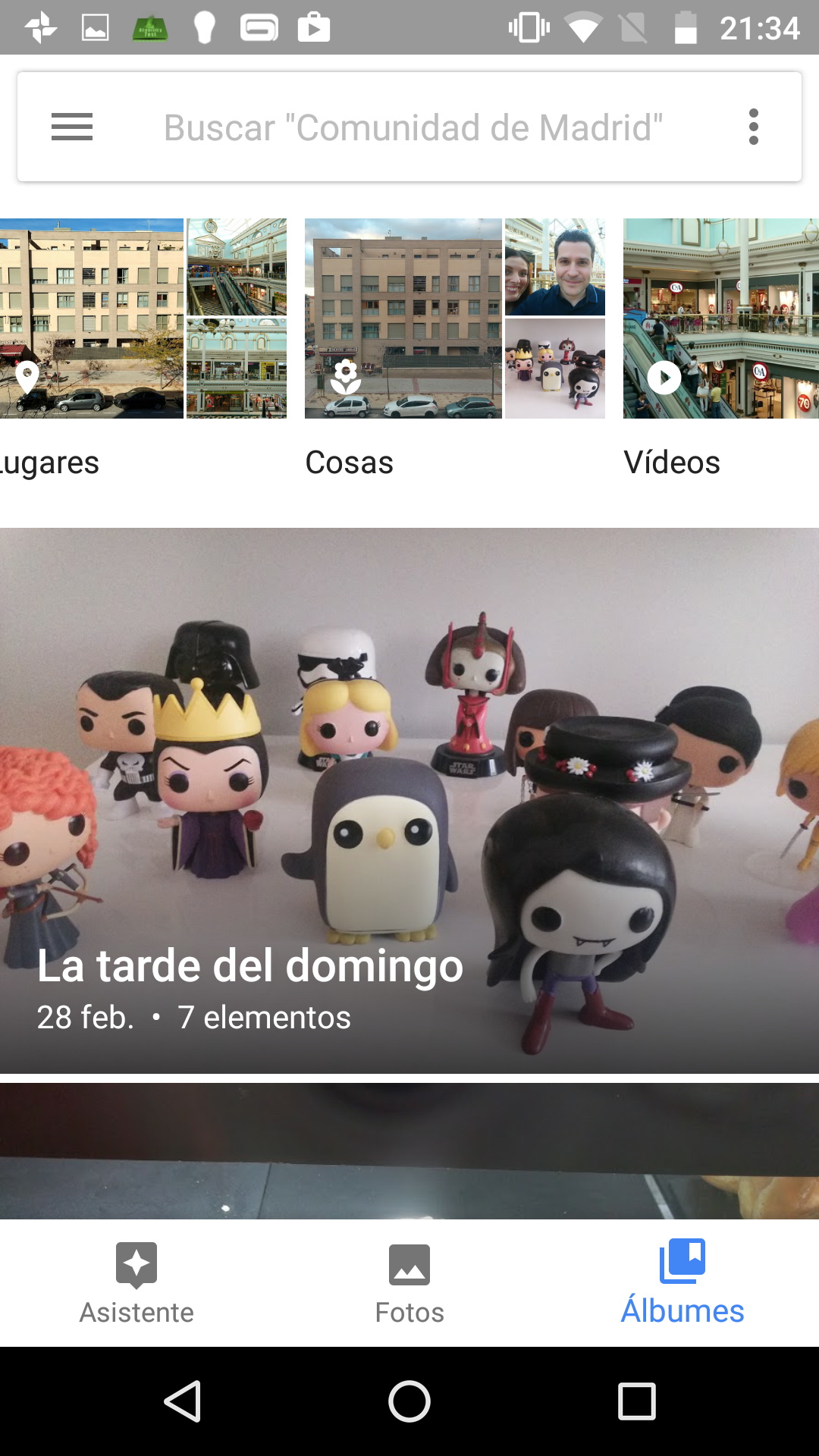Select the Álbumes tab
This screenshot has height=1456, width=819.
[682, 1282]
